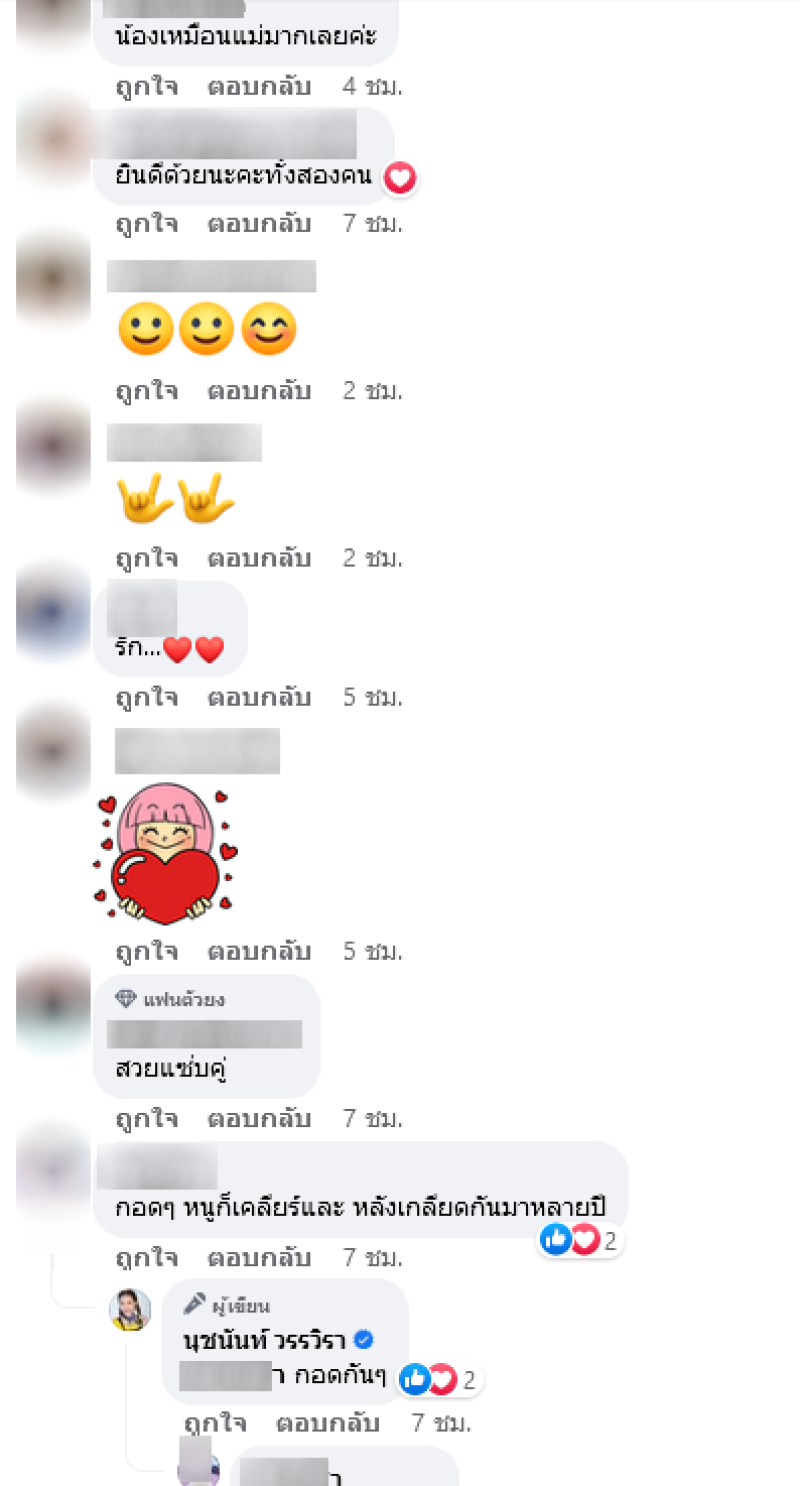Reply to the comment "ยินดีด้วยนะคะทั้งสองคน"
This screenshot has width=800, height=1486.
pos(259,223)
